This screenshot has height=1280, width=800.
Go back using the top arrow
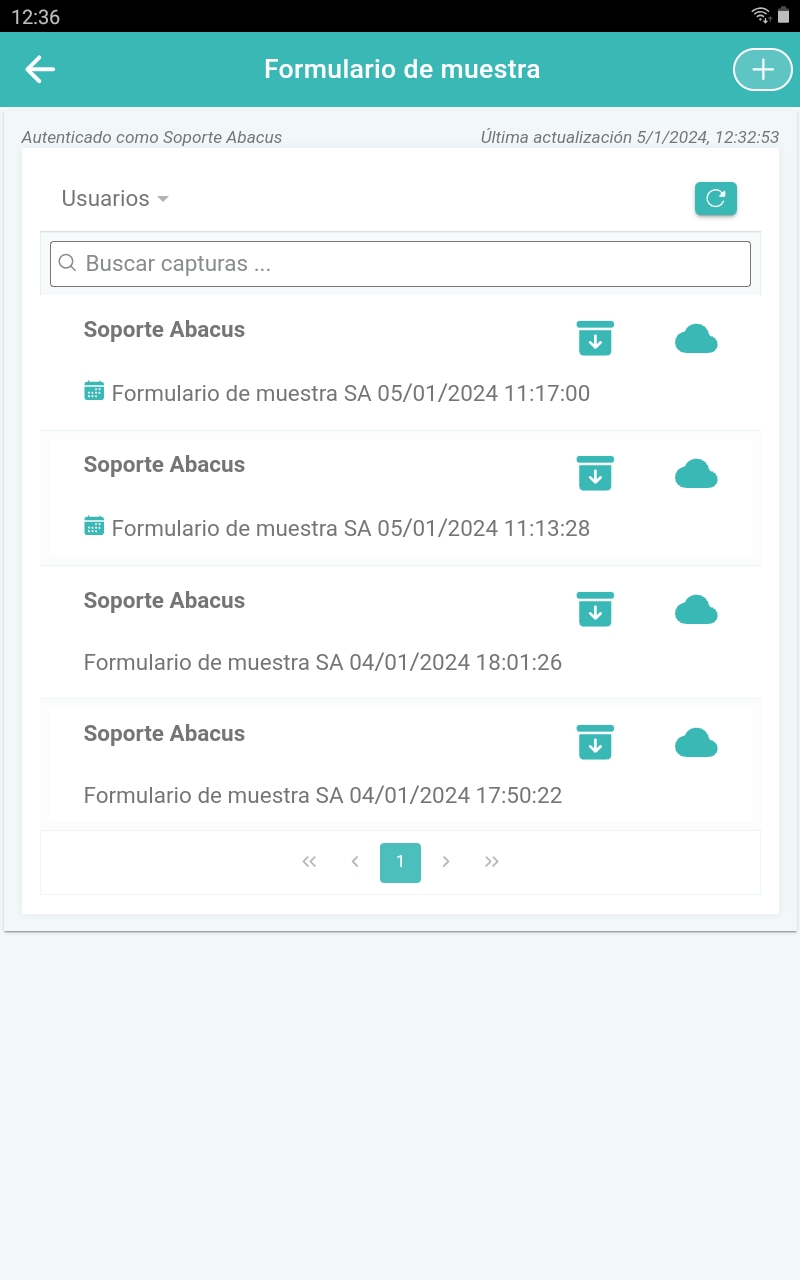pos(40,69)
